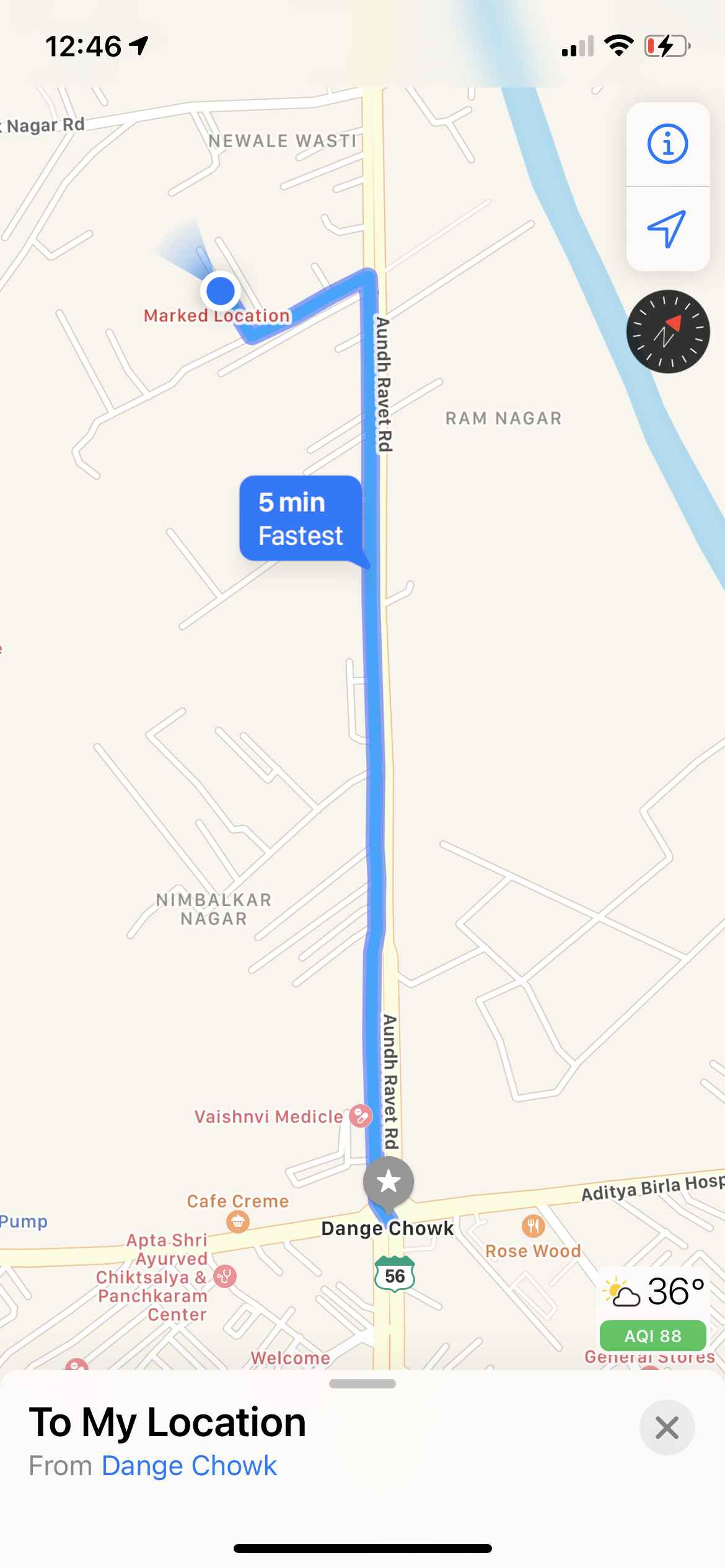Open the Rose Wood restaurant marker

coord(533,1225)
